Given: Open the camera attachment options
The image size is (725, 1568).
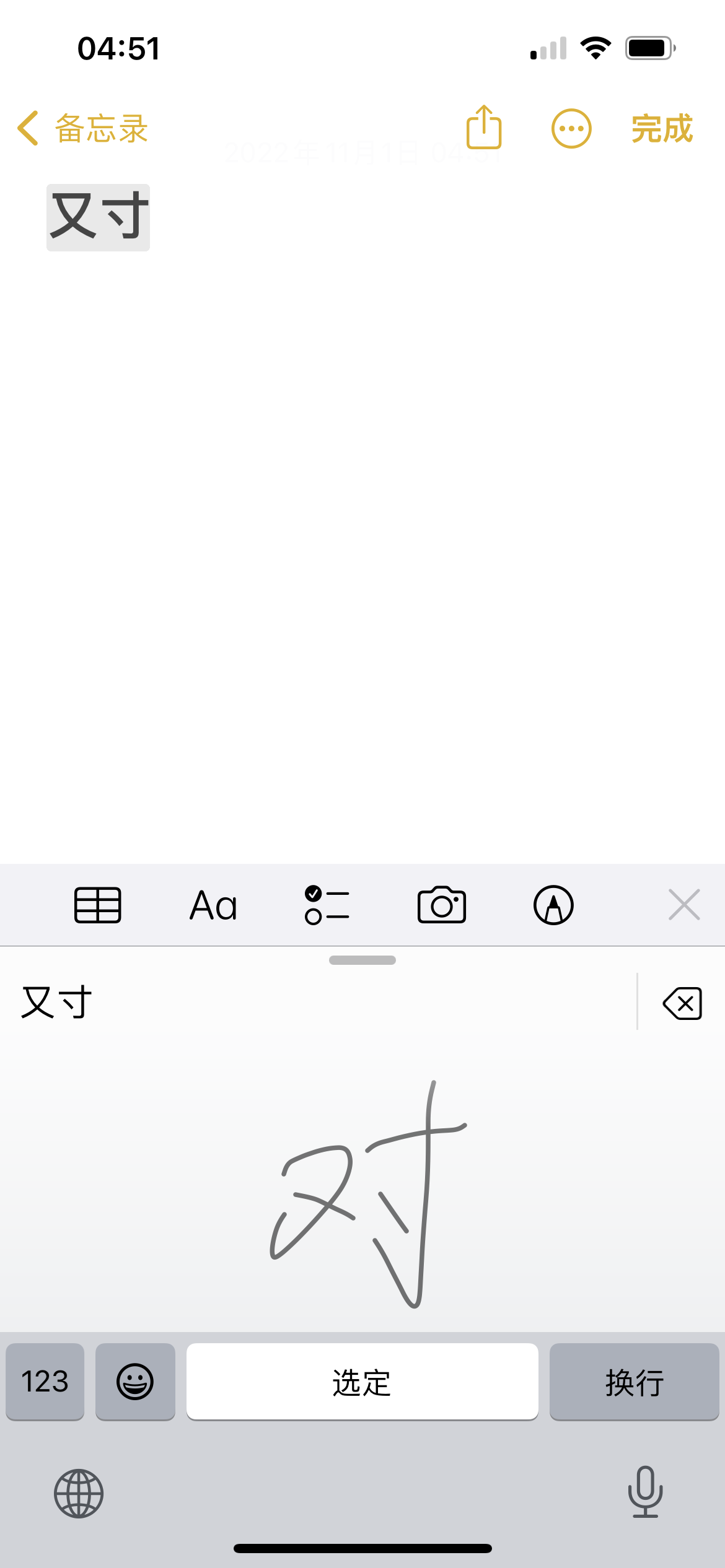Looking at the screenshot, I should [x=441, y=905].
